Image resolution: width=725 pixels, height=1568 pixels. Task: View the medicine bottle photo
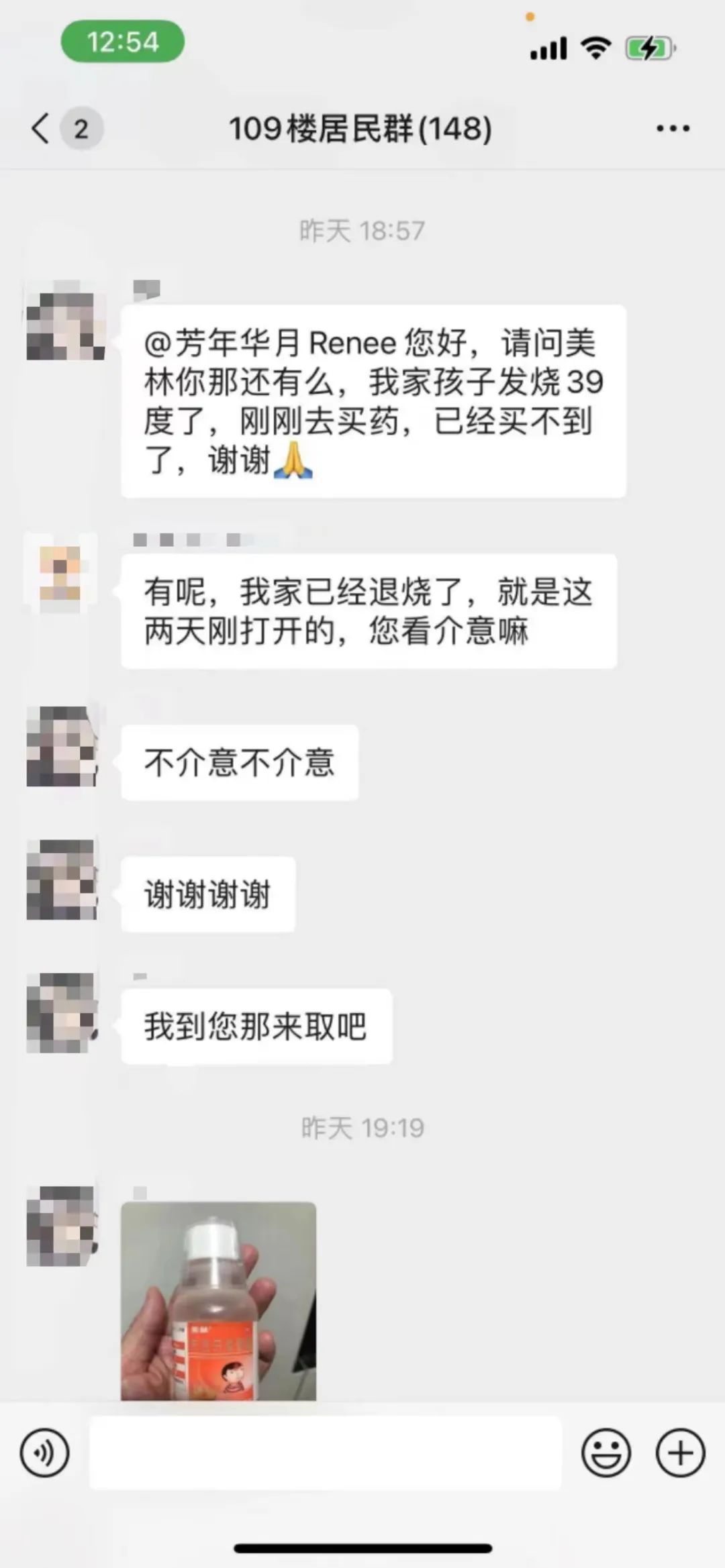[x=218, y=1300]
